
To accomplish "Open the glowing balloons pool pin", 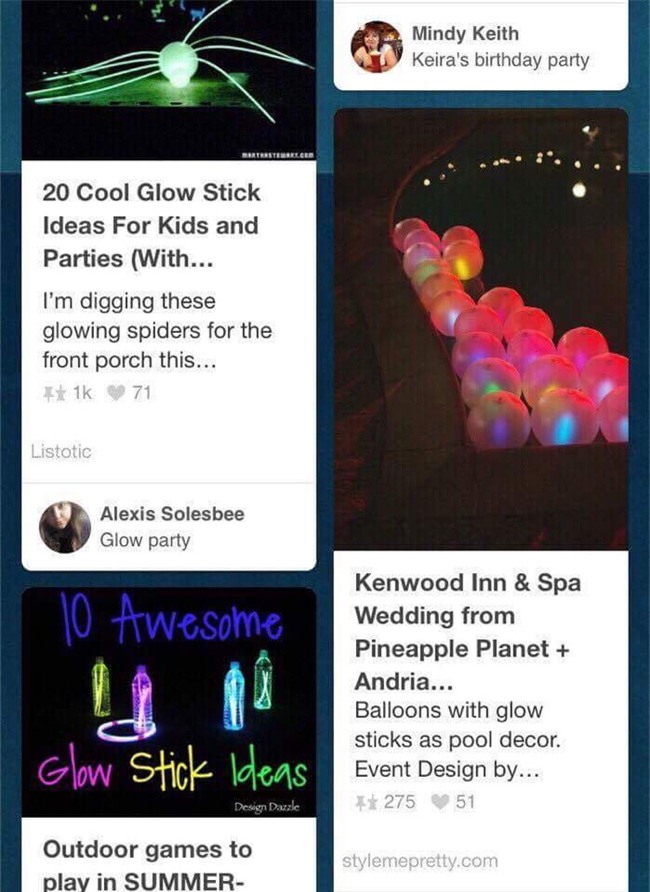I will tap(480, 330).
